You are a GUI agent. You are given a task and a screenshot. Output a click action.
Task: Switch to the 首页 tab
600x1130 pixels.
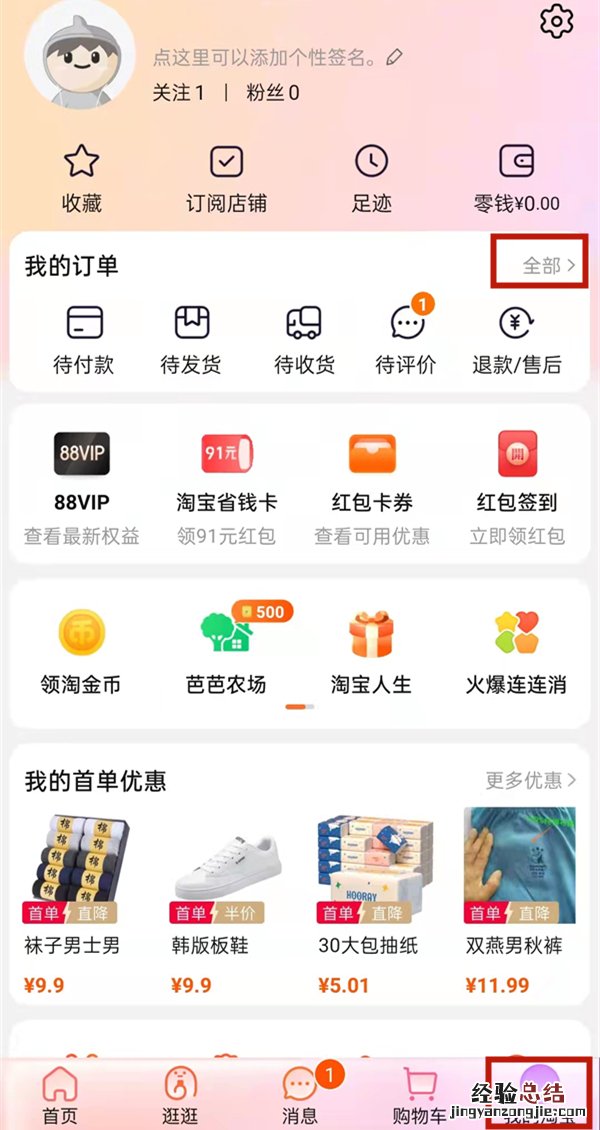tap(60, 1095)
